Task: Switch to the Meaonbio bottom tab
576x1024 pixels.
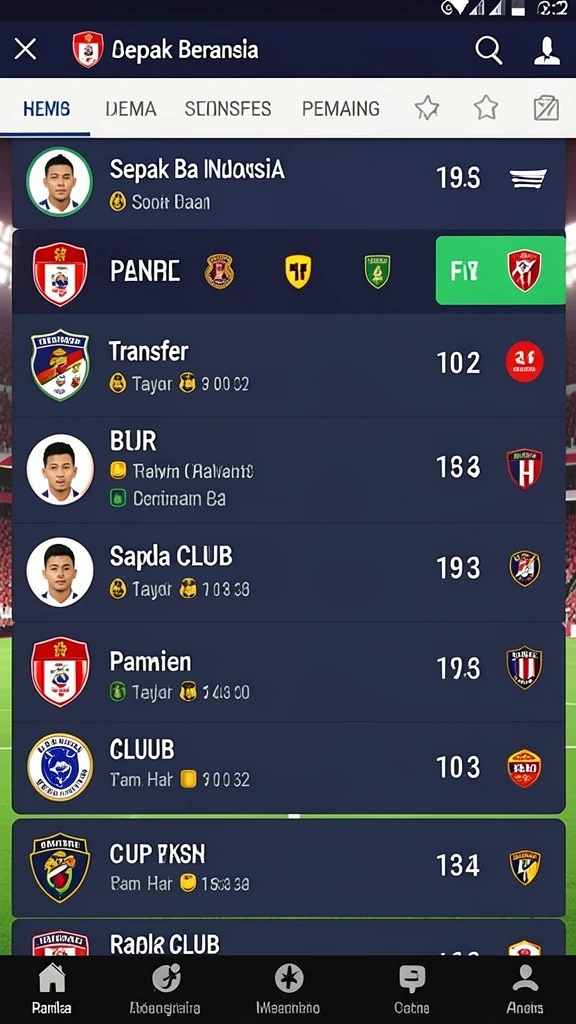Action: 288,989
